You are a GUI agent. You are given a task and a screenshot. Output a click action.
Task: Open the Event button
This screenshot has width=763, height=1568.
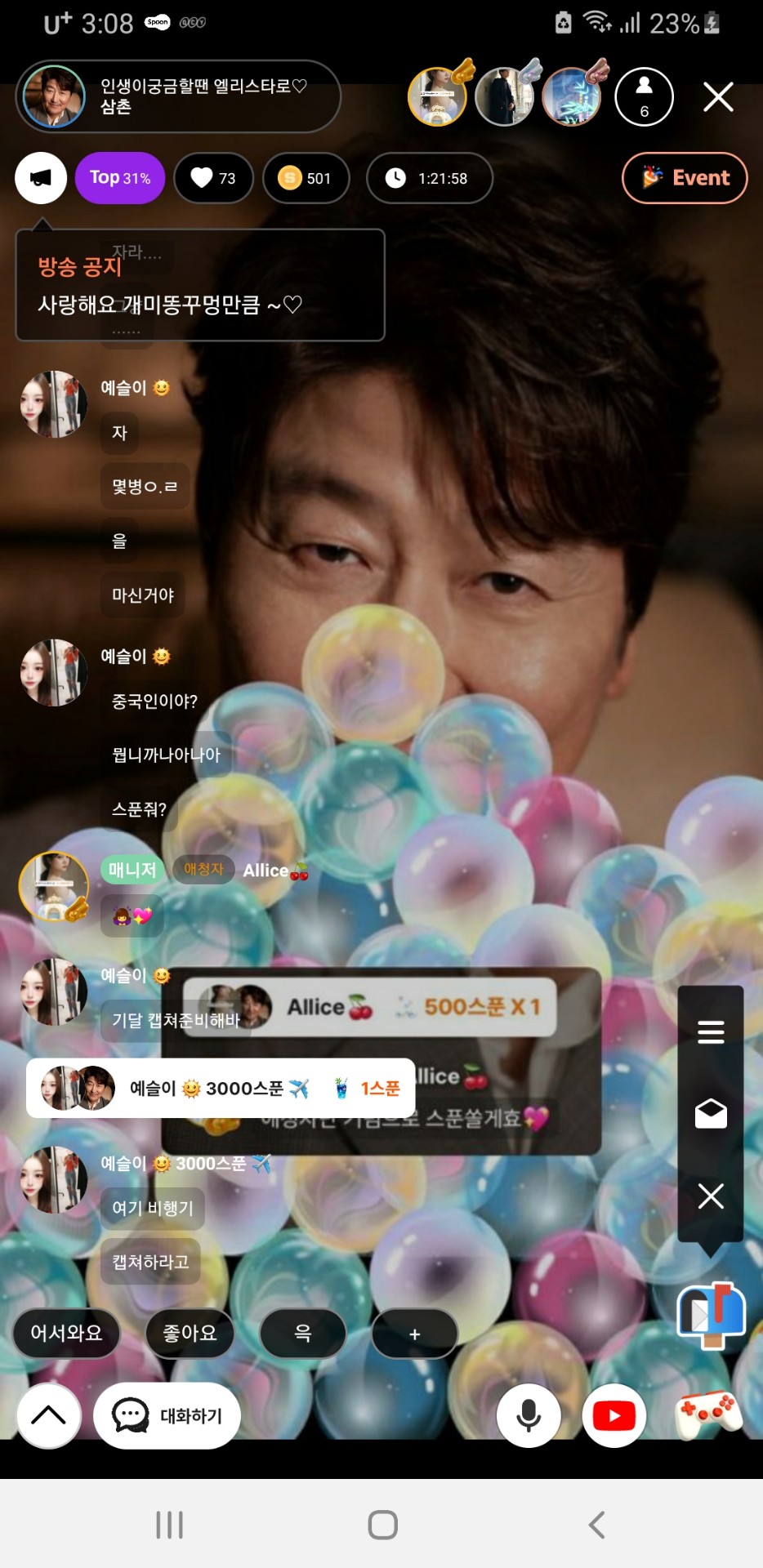pos(685,178)
